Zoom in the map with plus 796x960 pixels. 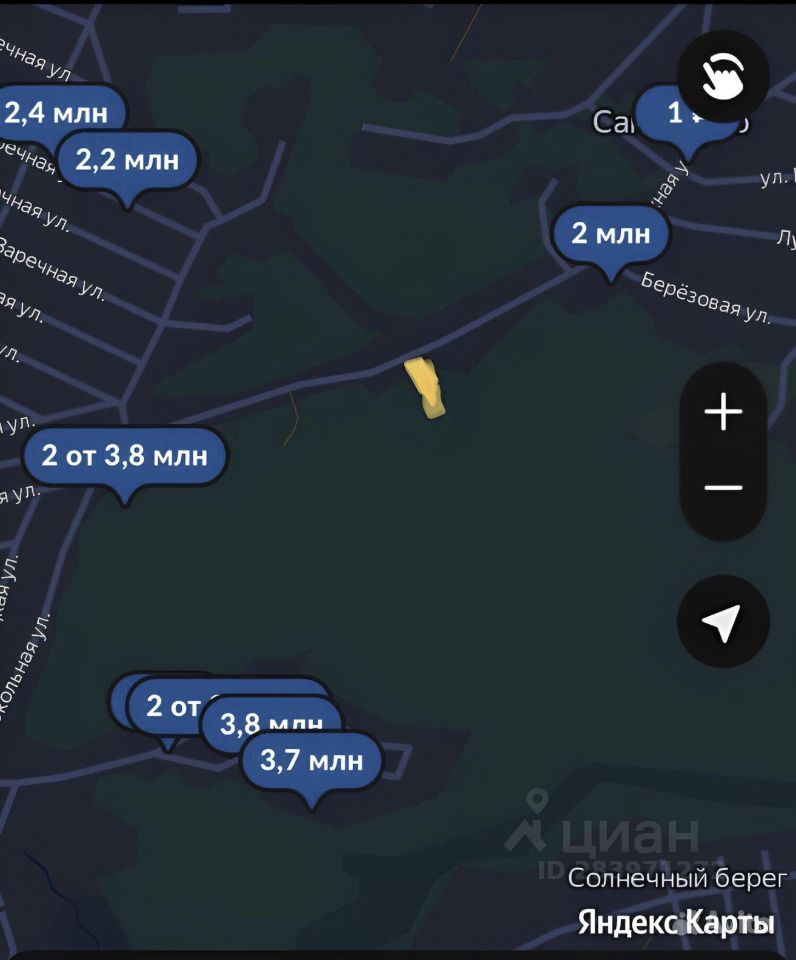pos(723,412)
